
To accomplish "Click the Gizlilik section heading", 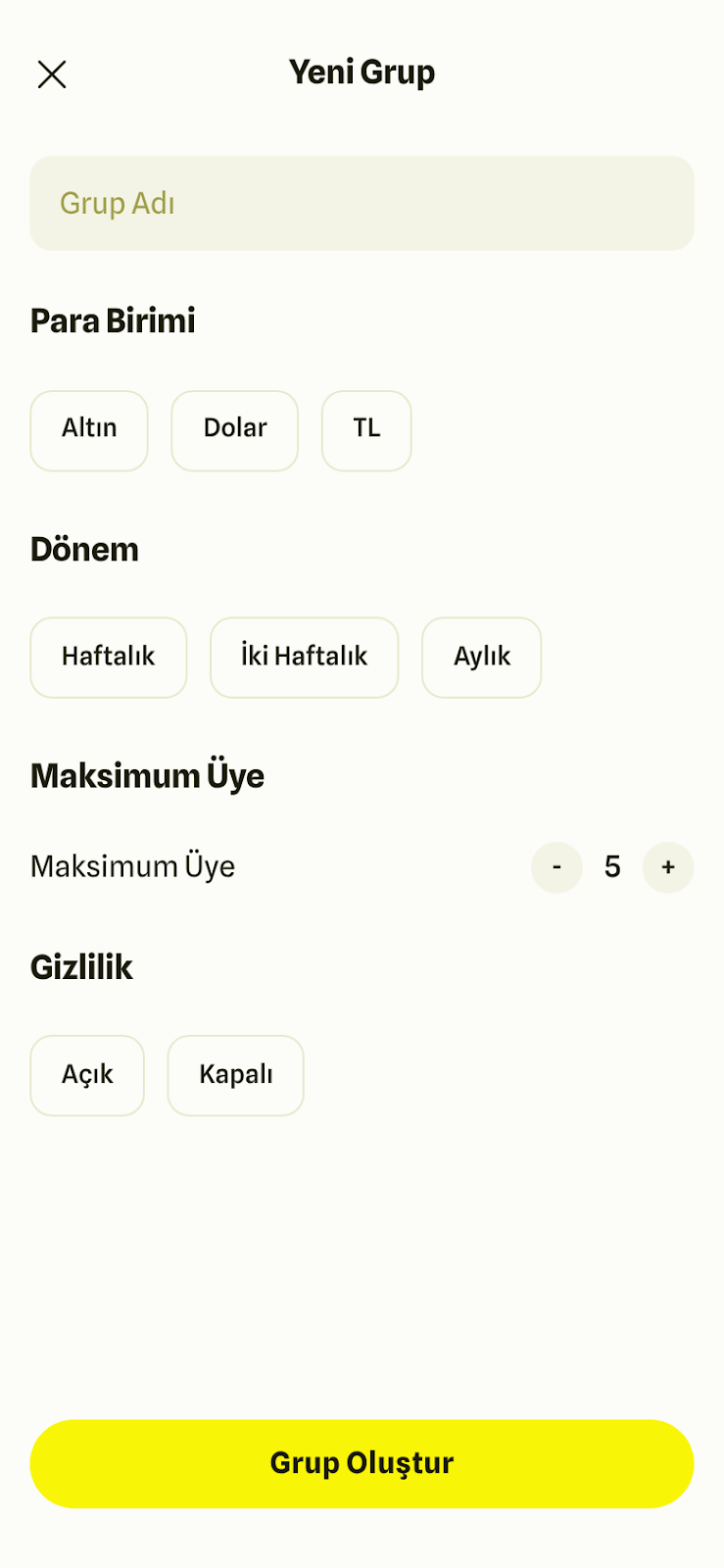I will click(81, 966).
